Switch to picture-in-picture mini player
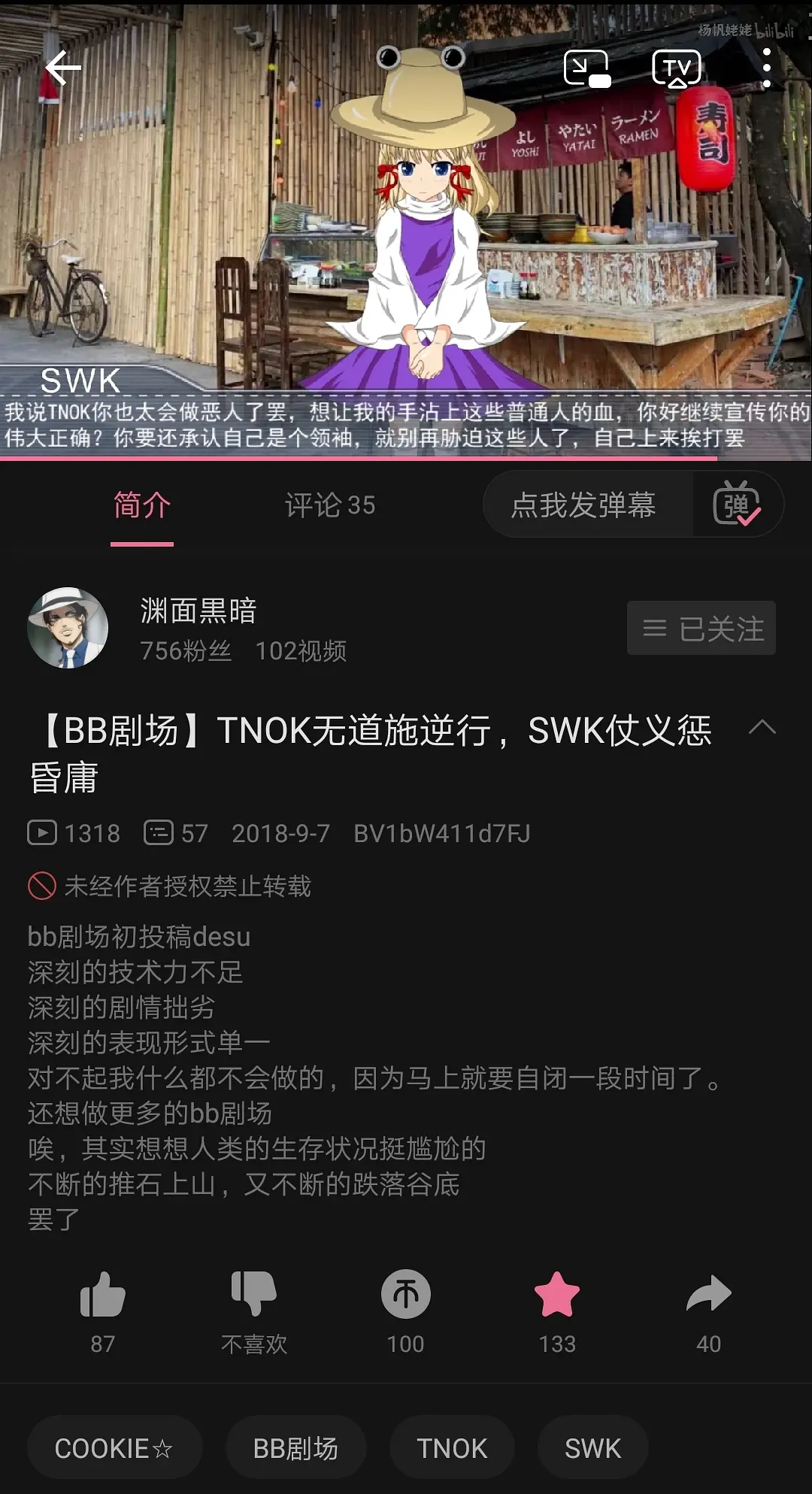 pos(587,69)
